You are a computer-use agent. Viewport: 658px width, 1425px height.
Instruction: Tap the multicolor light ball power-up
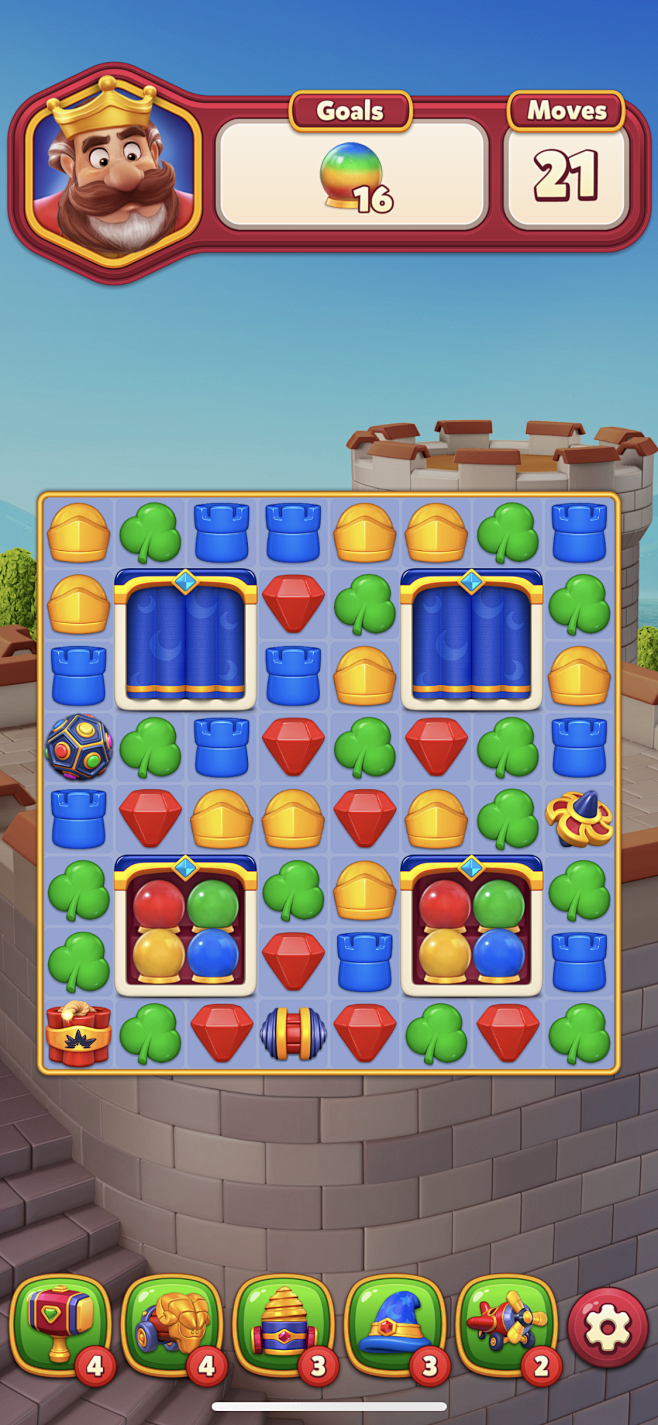coord(78,746)
